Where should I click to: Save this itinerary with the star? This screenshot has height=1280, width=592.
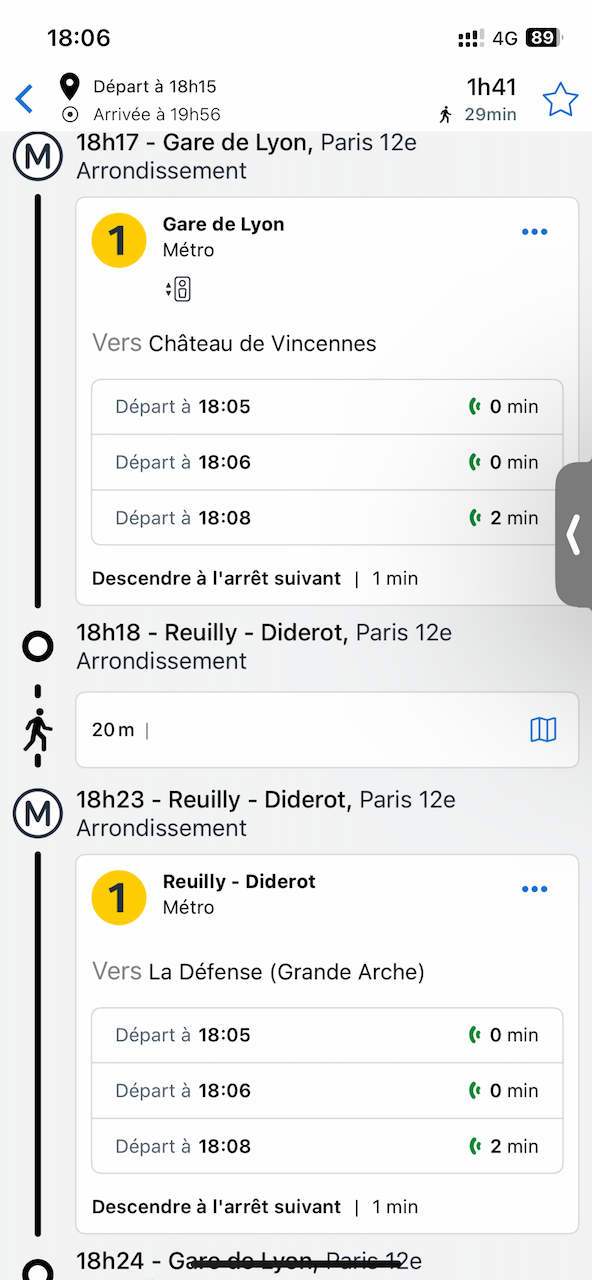tap(560, 100)
